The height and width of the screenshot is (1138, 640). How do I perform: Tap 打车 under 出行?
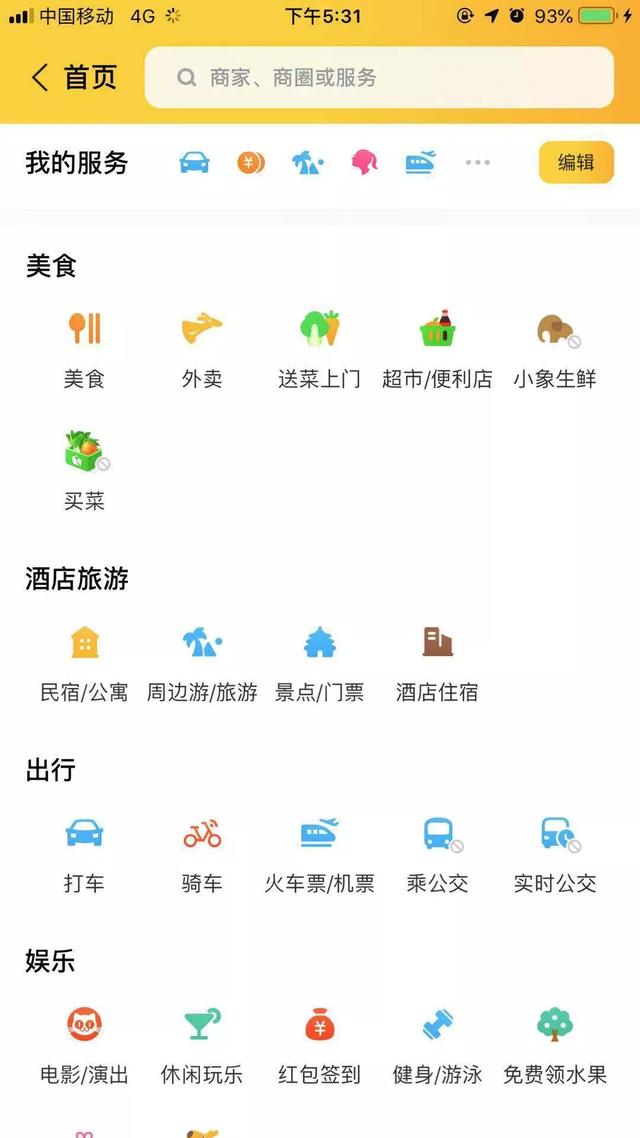[x=84, y=855]
